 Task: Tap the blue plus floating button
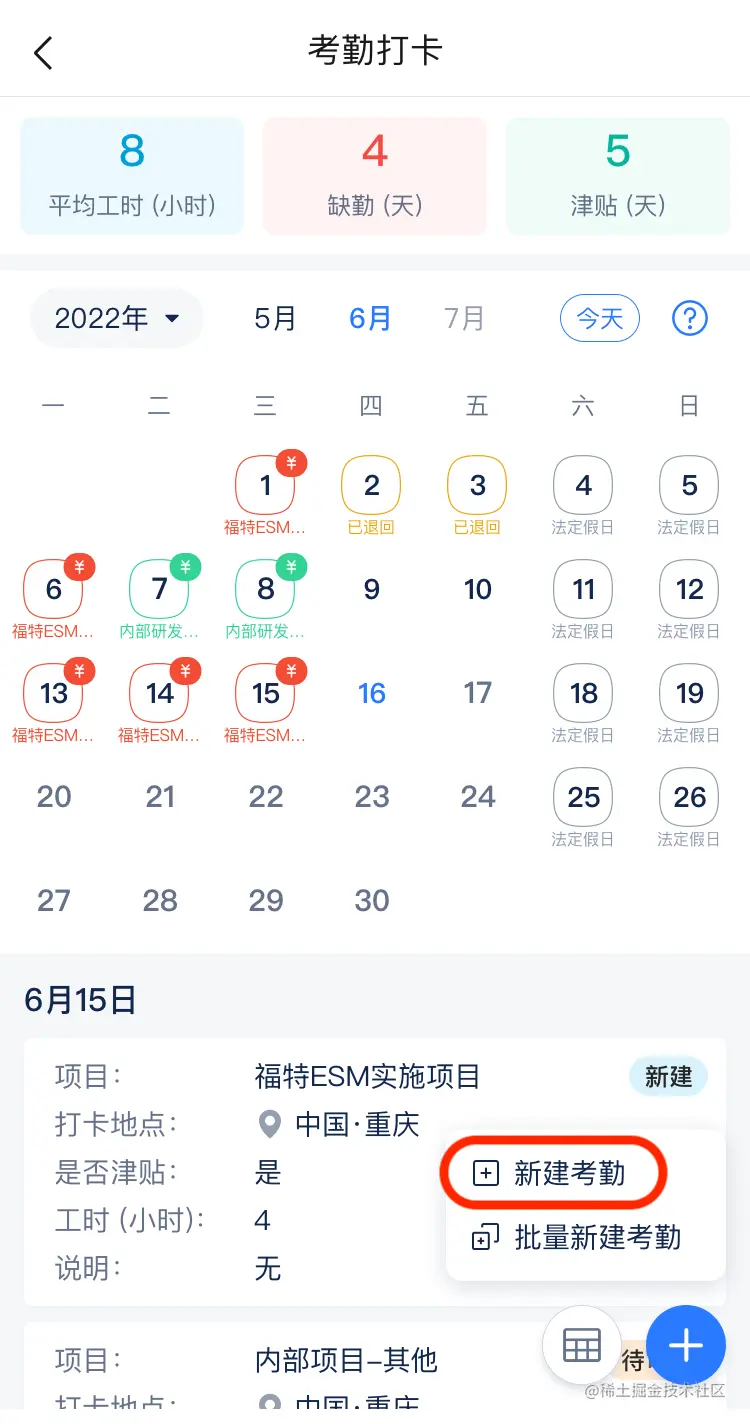coord(686,1346)
